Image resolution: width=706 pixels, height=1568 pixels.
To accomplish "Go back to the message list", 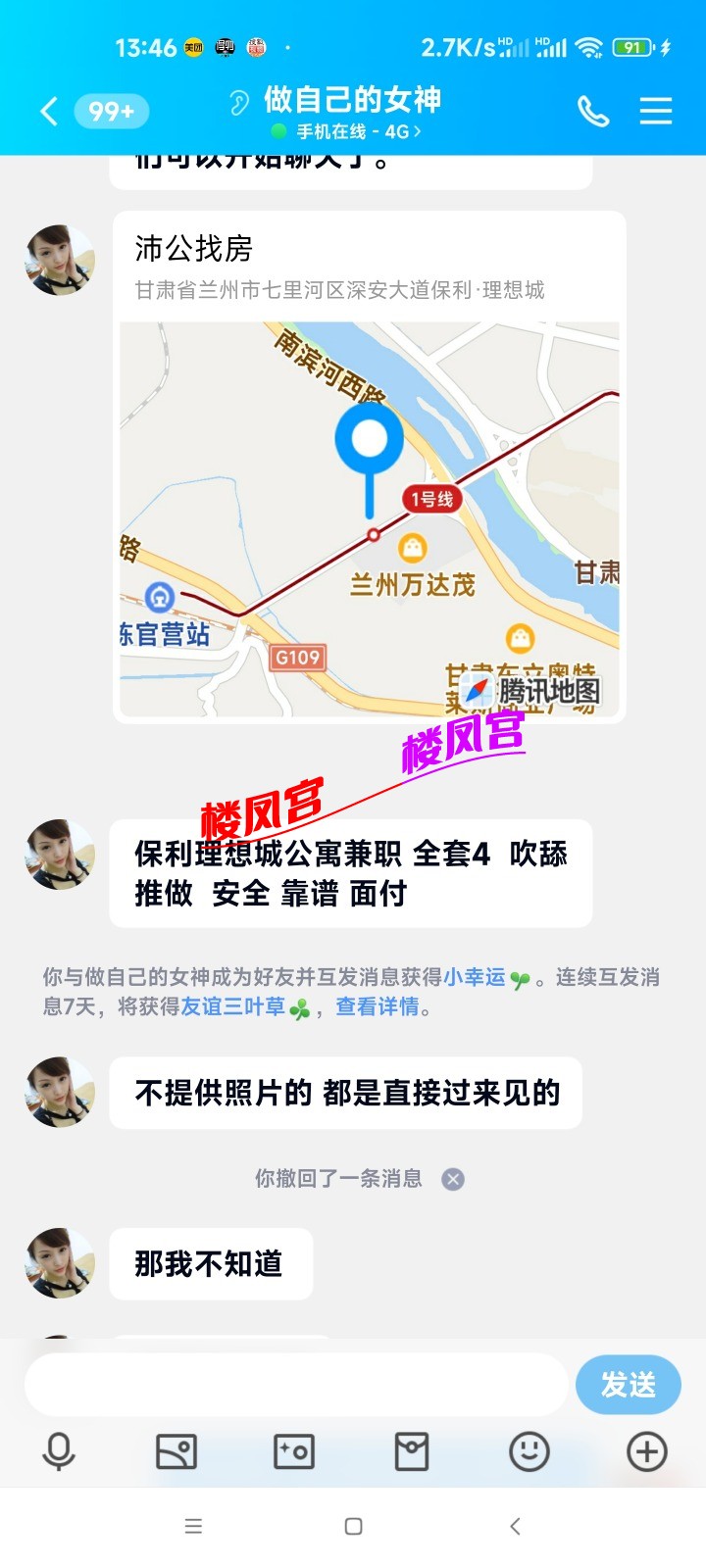I will click(x=49, y=111).
